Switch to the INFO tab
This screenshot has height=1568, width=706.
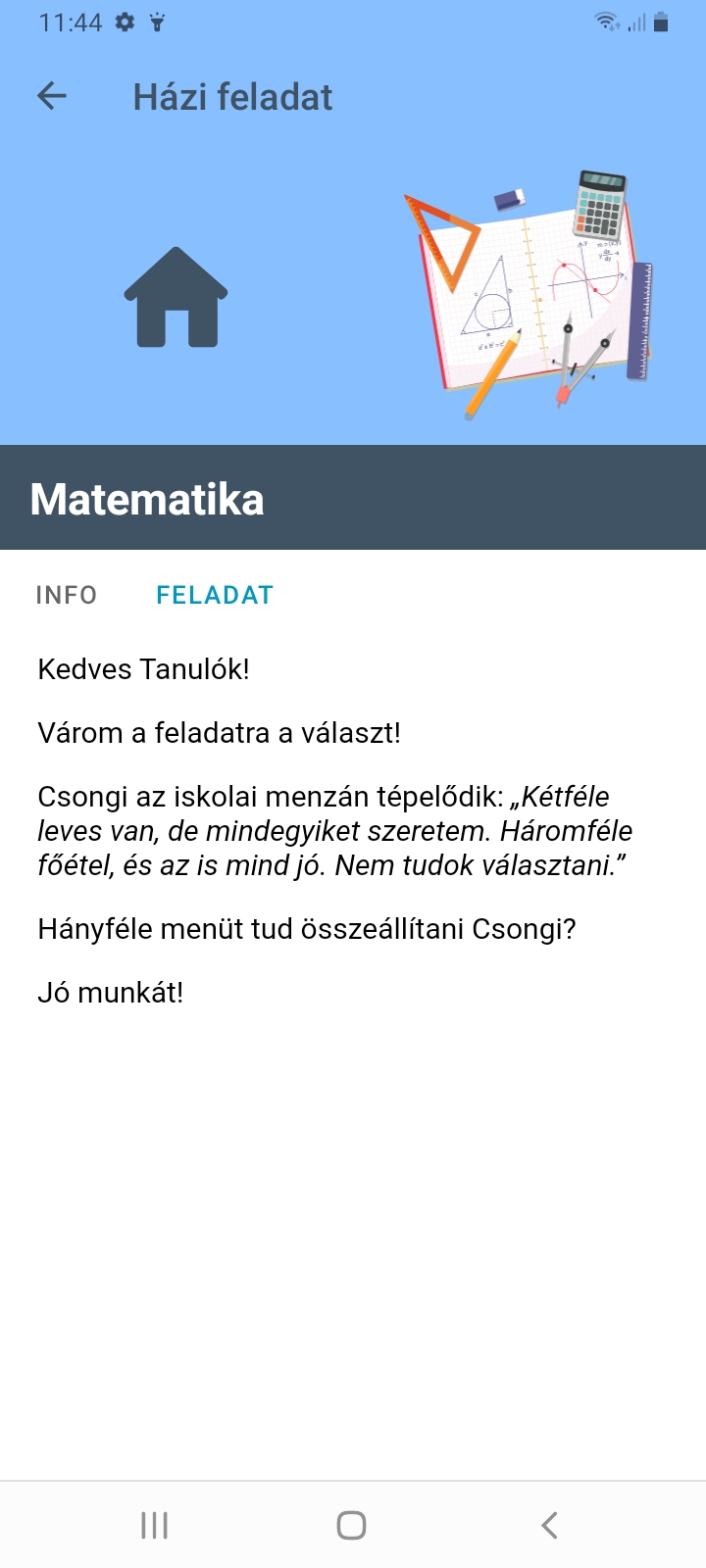[x=67, y=595]
